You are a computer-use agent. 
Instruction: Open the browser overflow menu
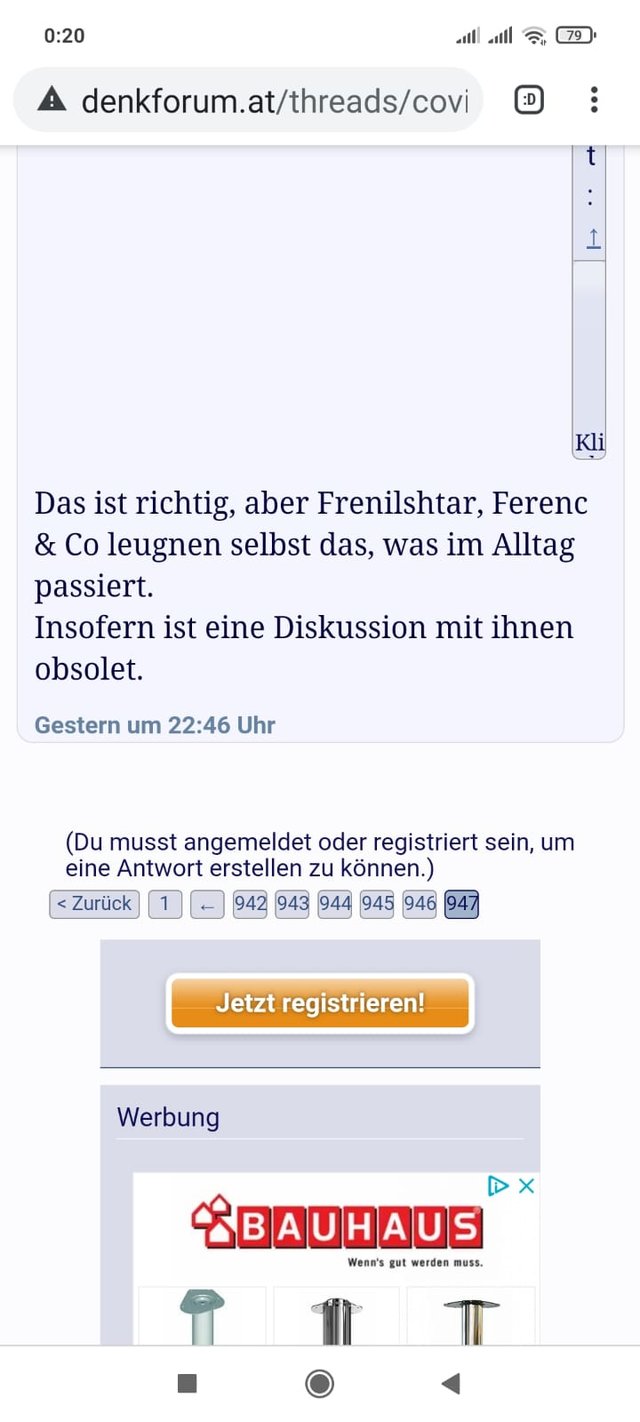(x=594, y=100)
